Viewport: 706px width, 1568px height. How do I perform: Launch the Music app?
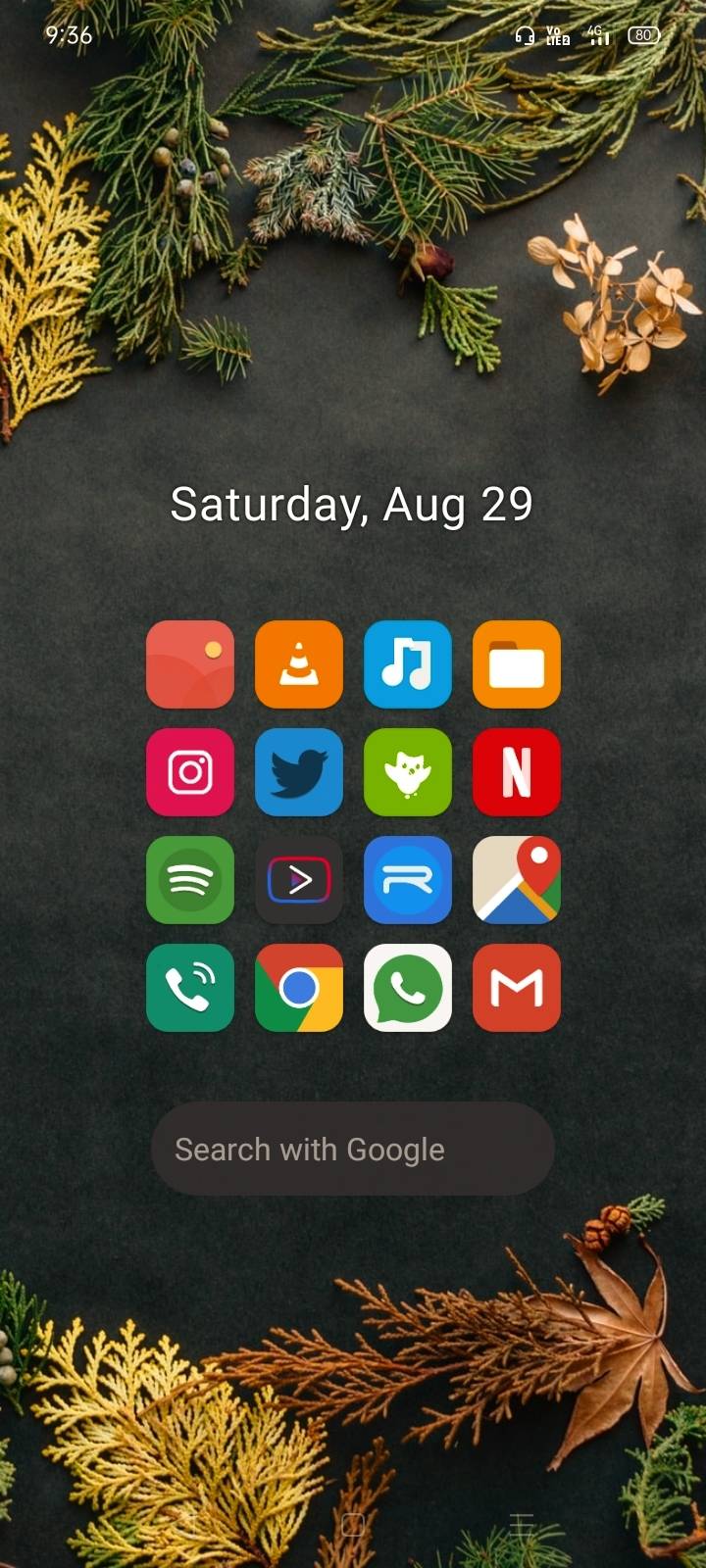pyautogui.click(x=408, y=664)
